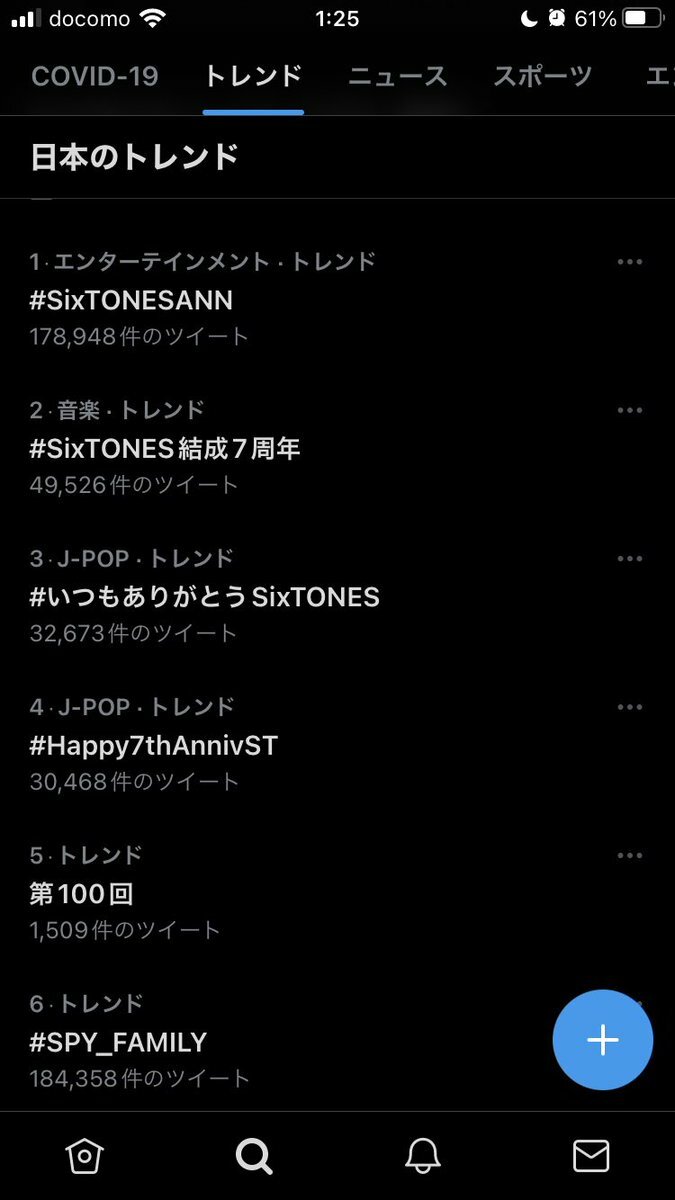The image size is (675, 1200).
Task: Open the #いつもありがとうSixTONES trend
Action: [337, 596]
